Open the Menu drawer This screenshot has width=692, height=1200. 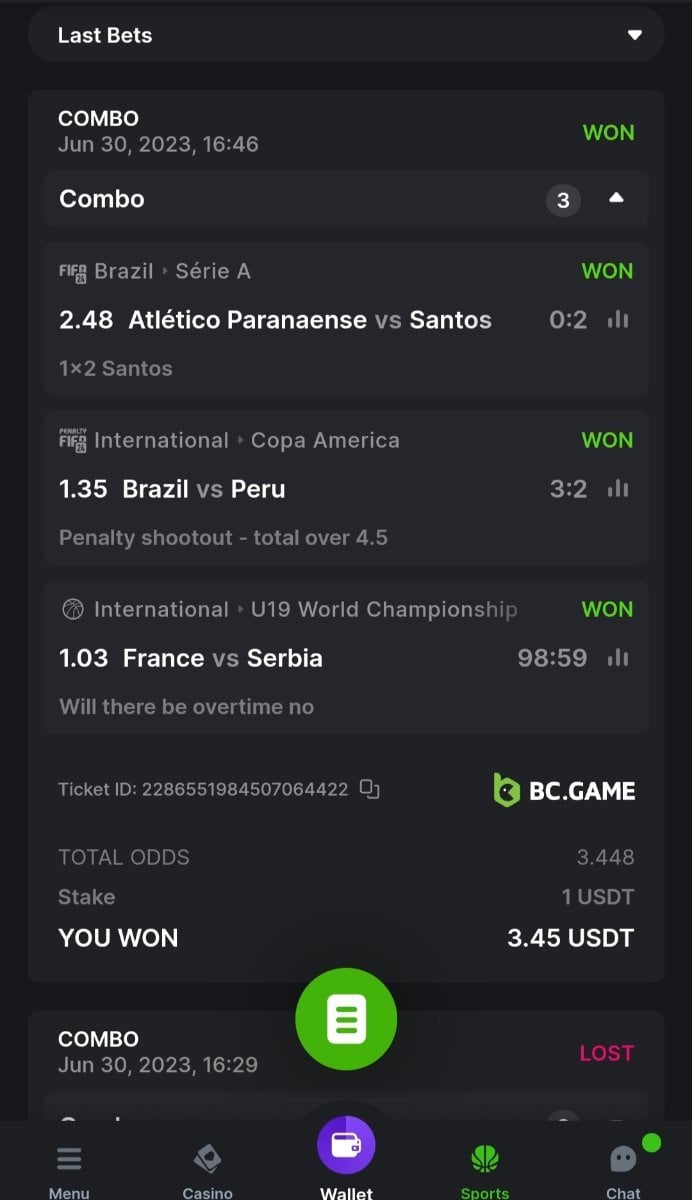[x=69, y=1170]
